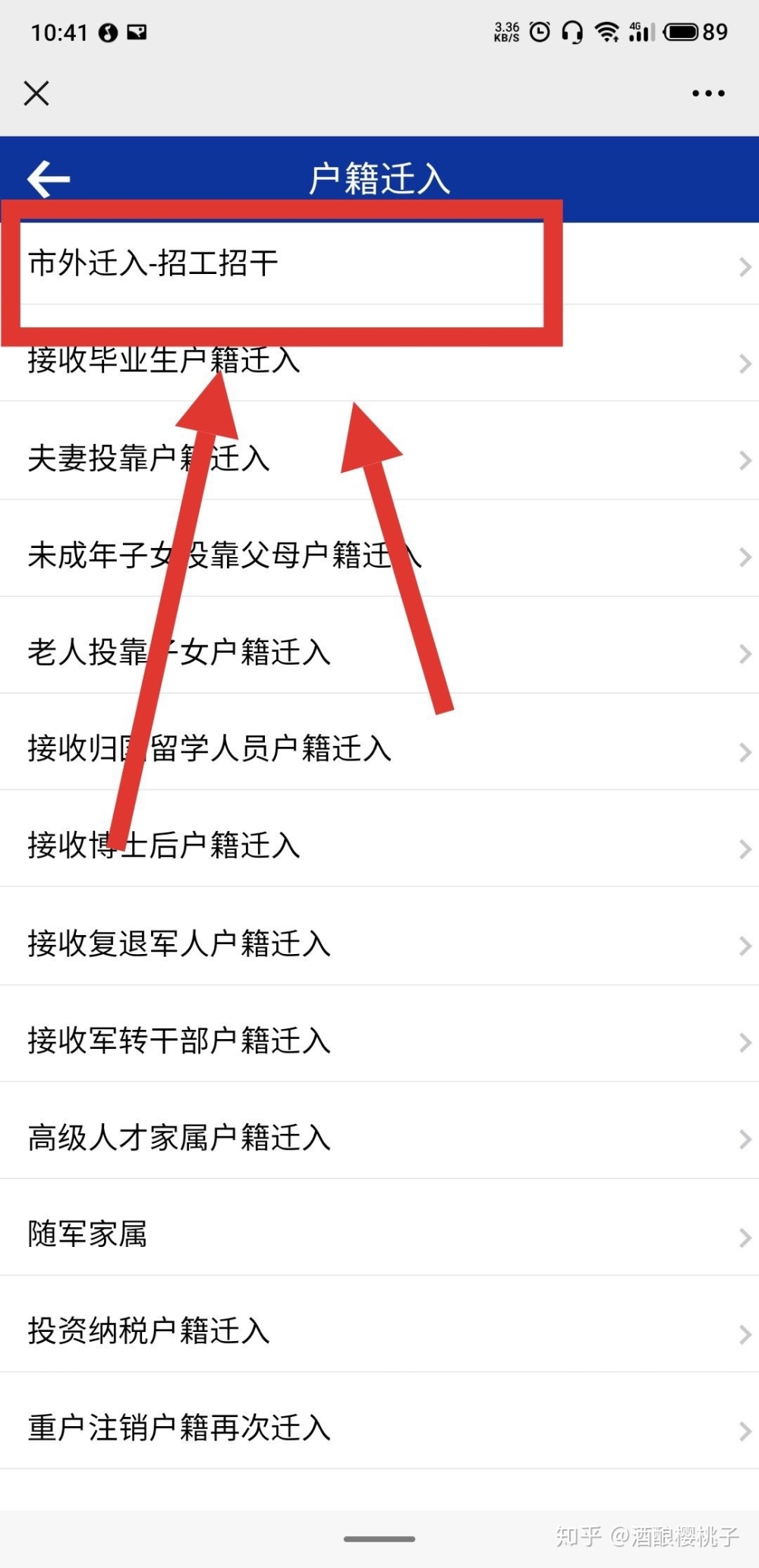Open 市外迁入-招工招干
The image size is (759, 1568).
pos(379,263)
